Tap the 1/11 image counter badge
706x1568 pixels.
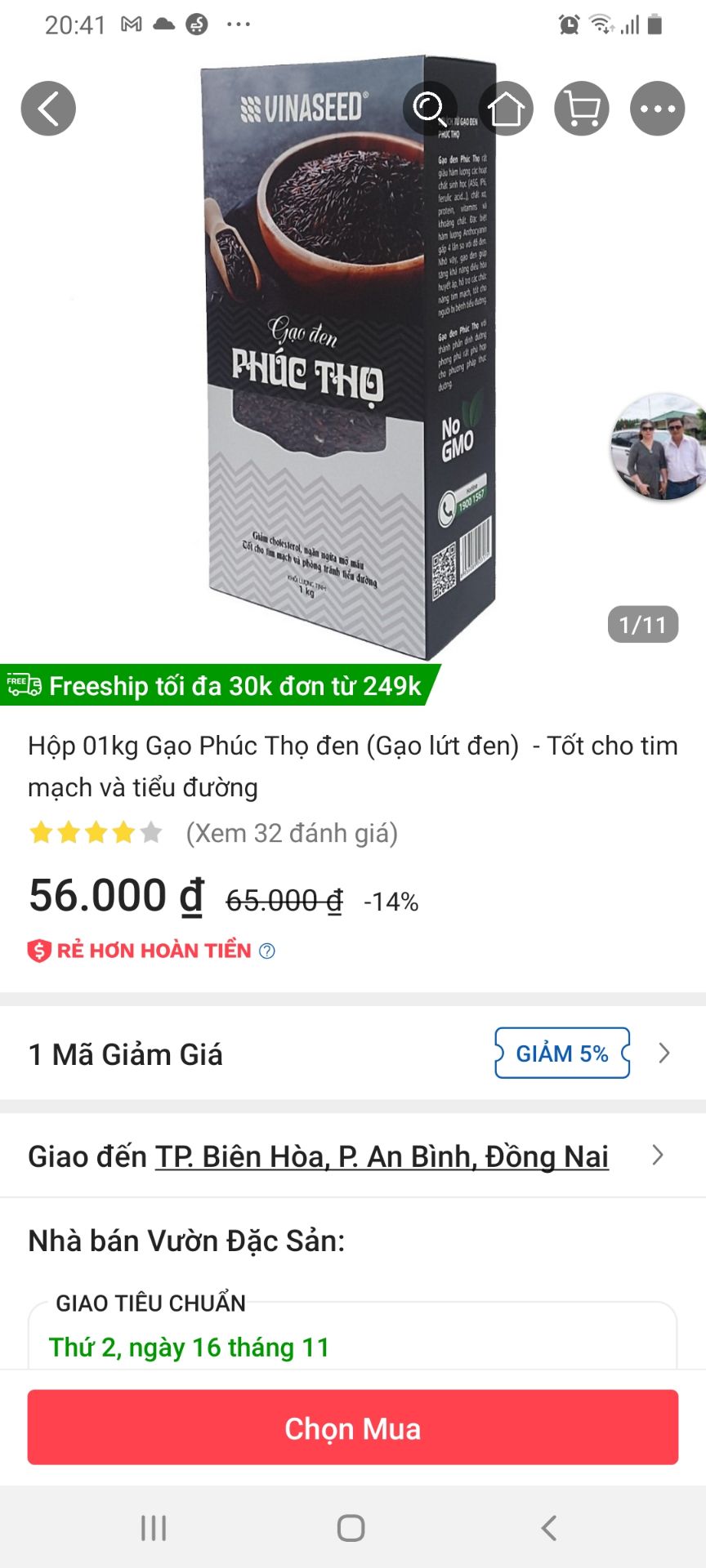[x=641, y=624]
